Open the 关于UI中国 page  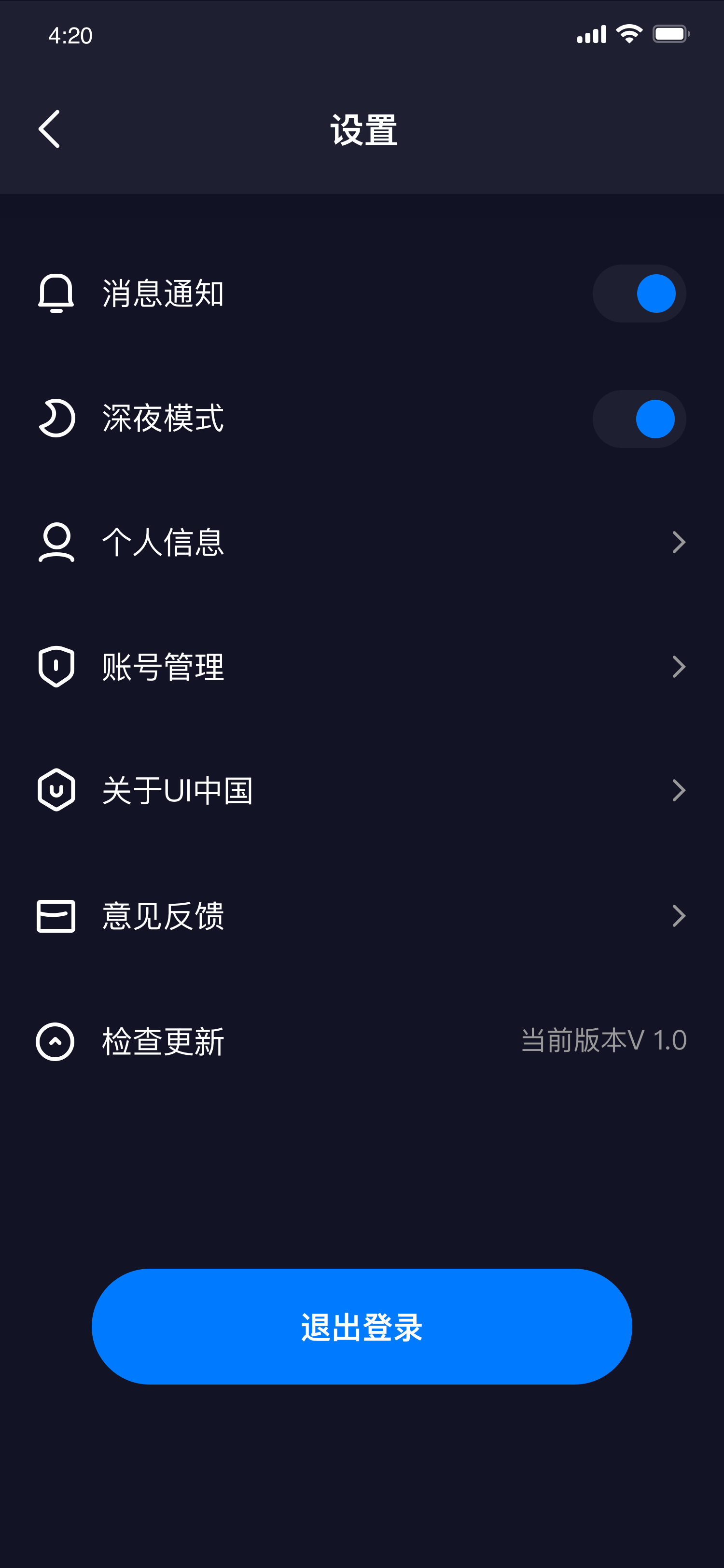pos(362,790)
